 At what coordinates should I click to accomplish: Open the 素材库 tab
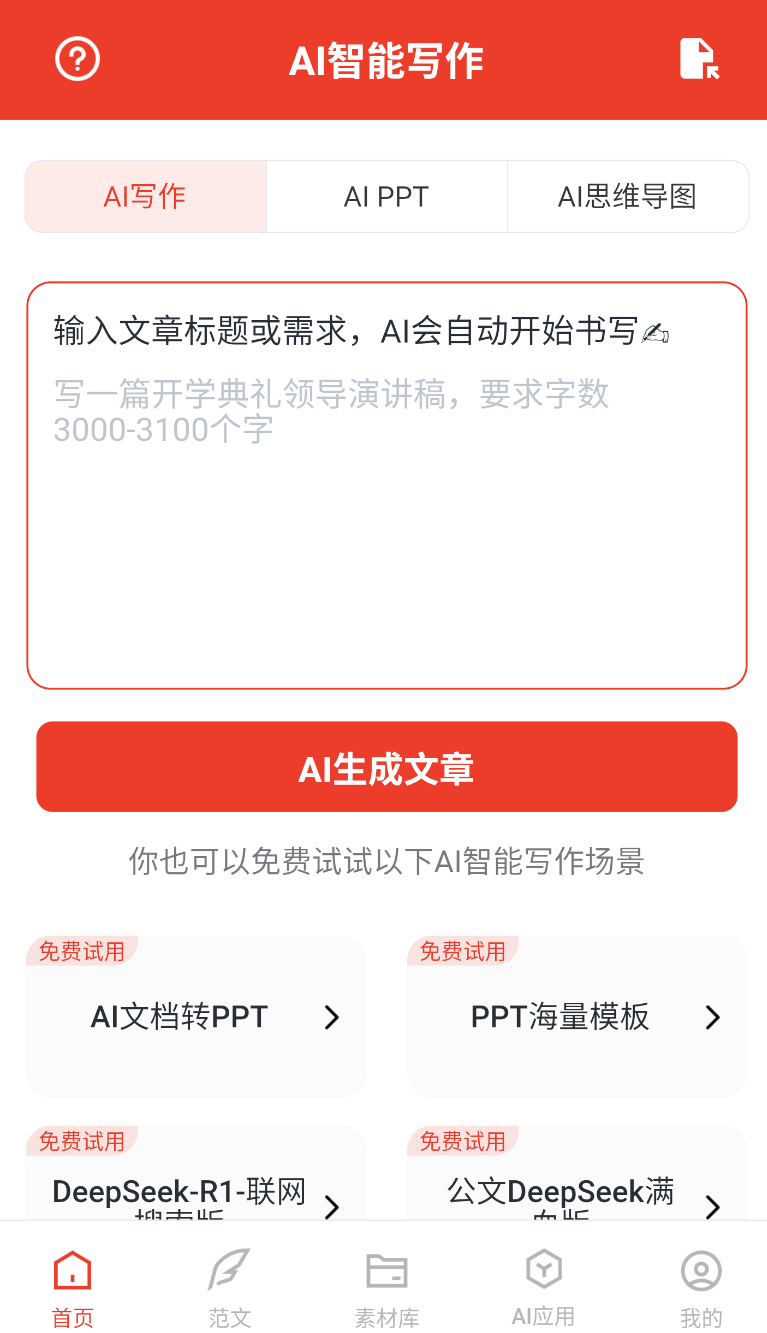[386, 1285]
